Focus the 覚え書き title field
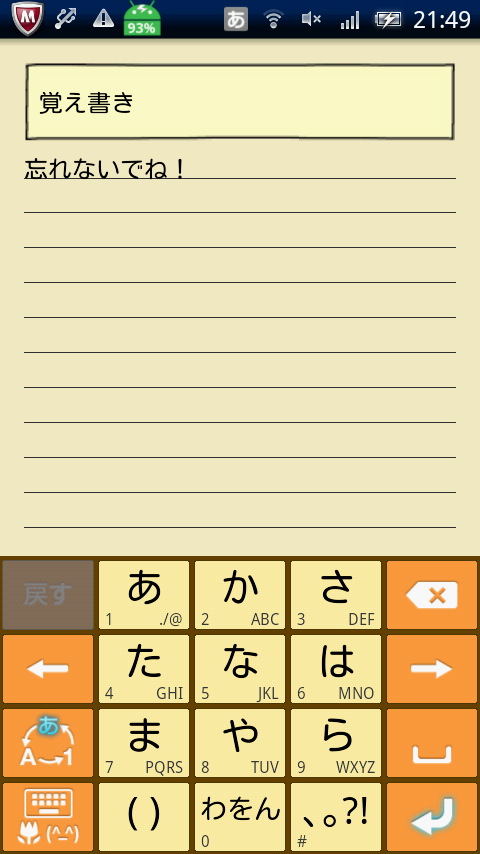Screen dimensions: 480x854 [x=240, y=102]
